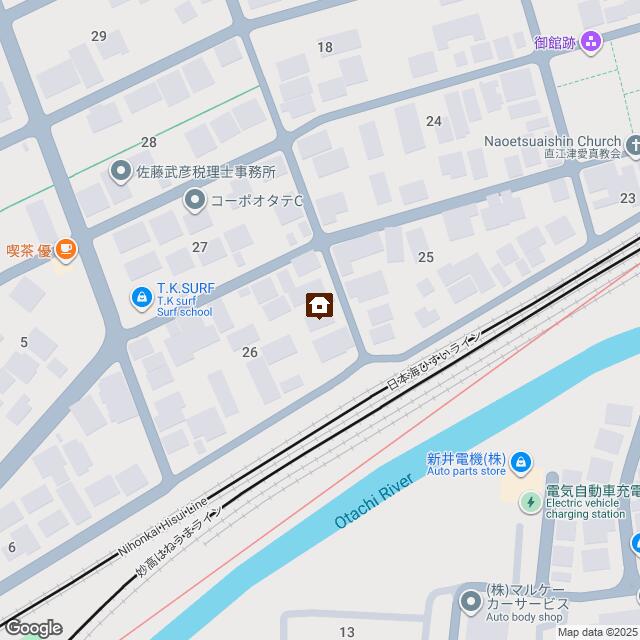
Task: Tap the house marker at the map center
Action: click(x=319, y=305)
